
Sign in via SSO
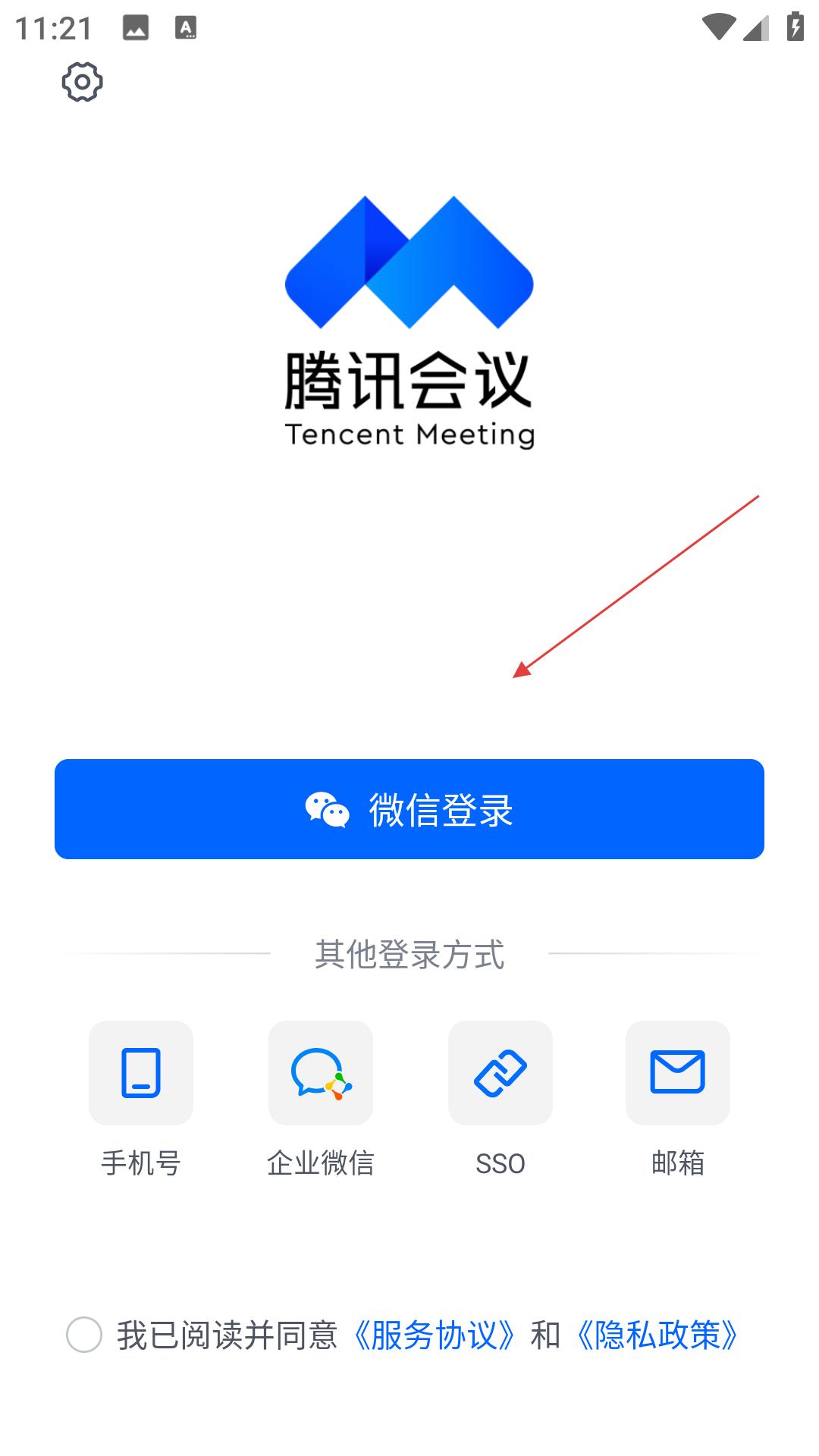click(500, 1073)
